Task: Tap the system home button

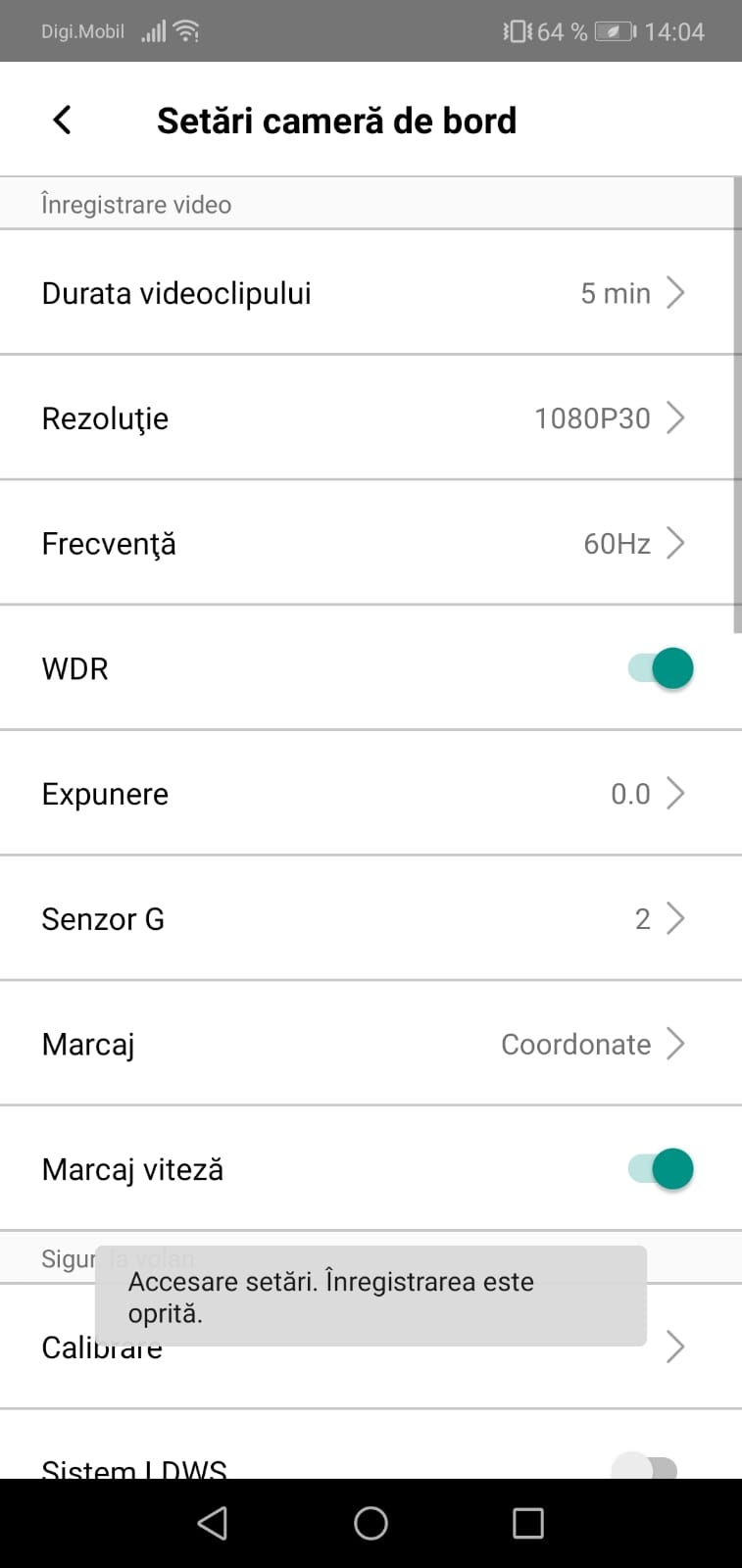Action: (x=371, y=1523)
